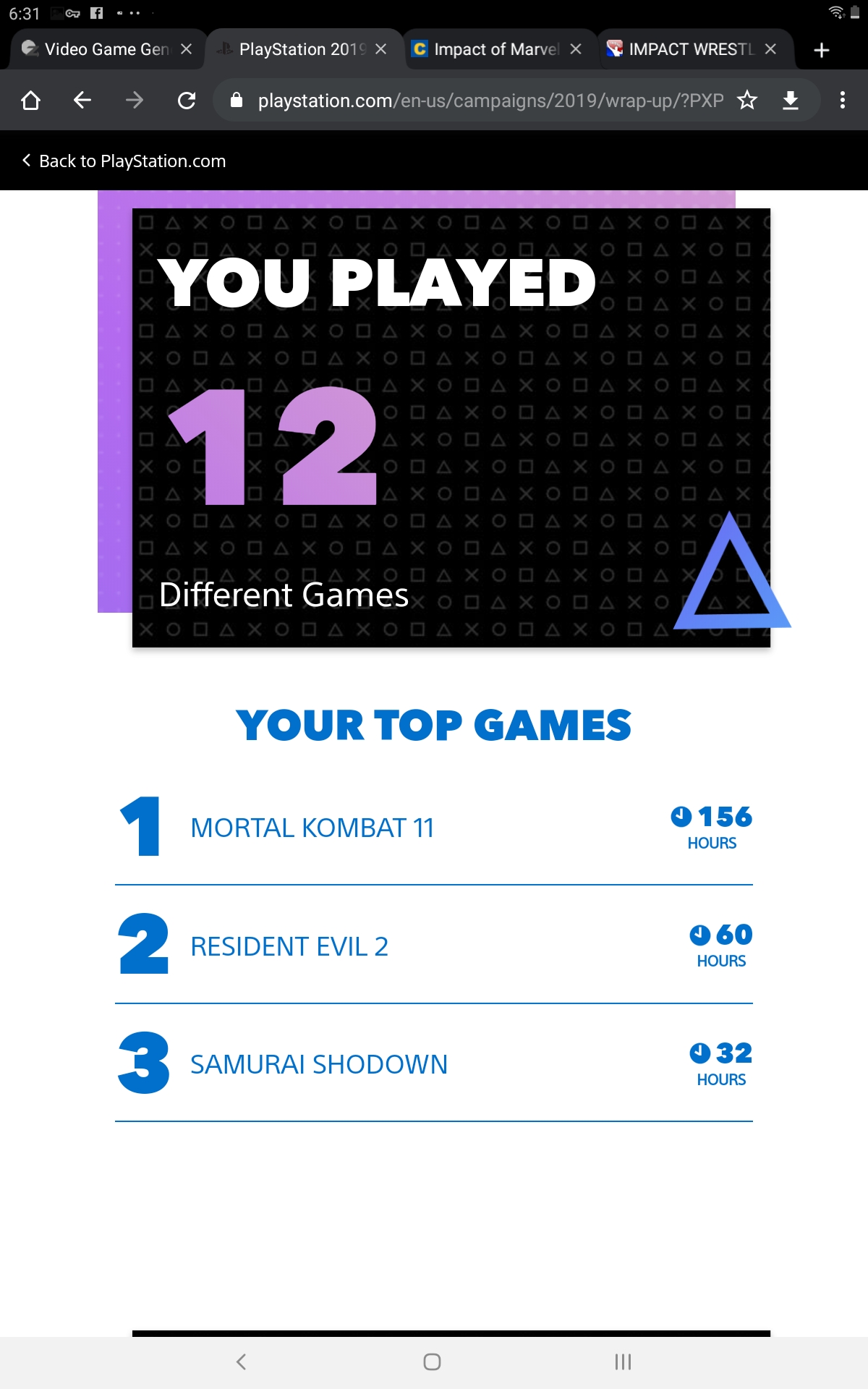868x1389 pixels.
Task: Go to the browser home page
Action: tap(30, 101)
